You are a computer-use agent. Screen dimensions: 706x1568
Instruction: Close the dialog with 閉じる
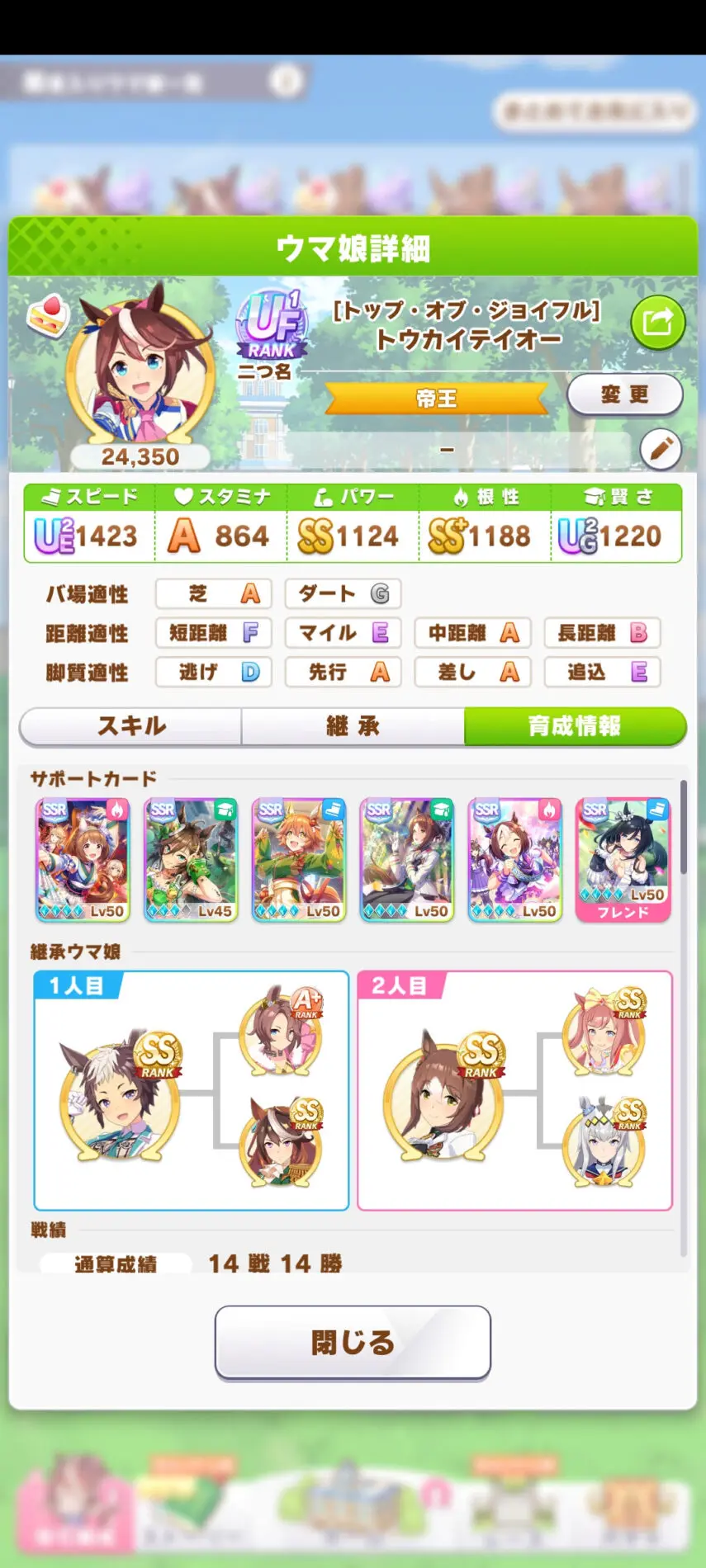353,1343
